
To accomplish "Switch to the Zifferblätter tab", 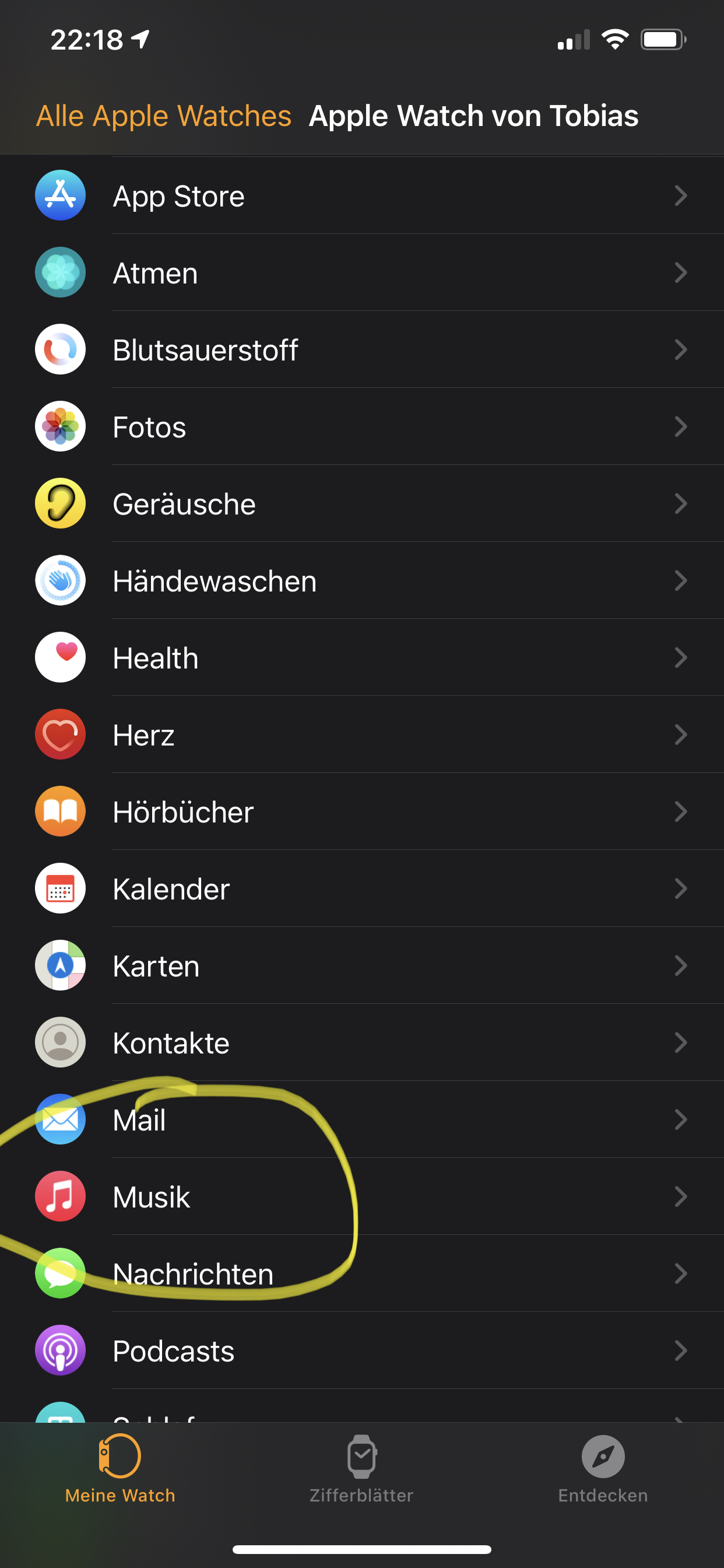I will point(361,1468).
